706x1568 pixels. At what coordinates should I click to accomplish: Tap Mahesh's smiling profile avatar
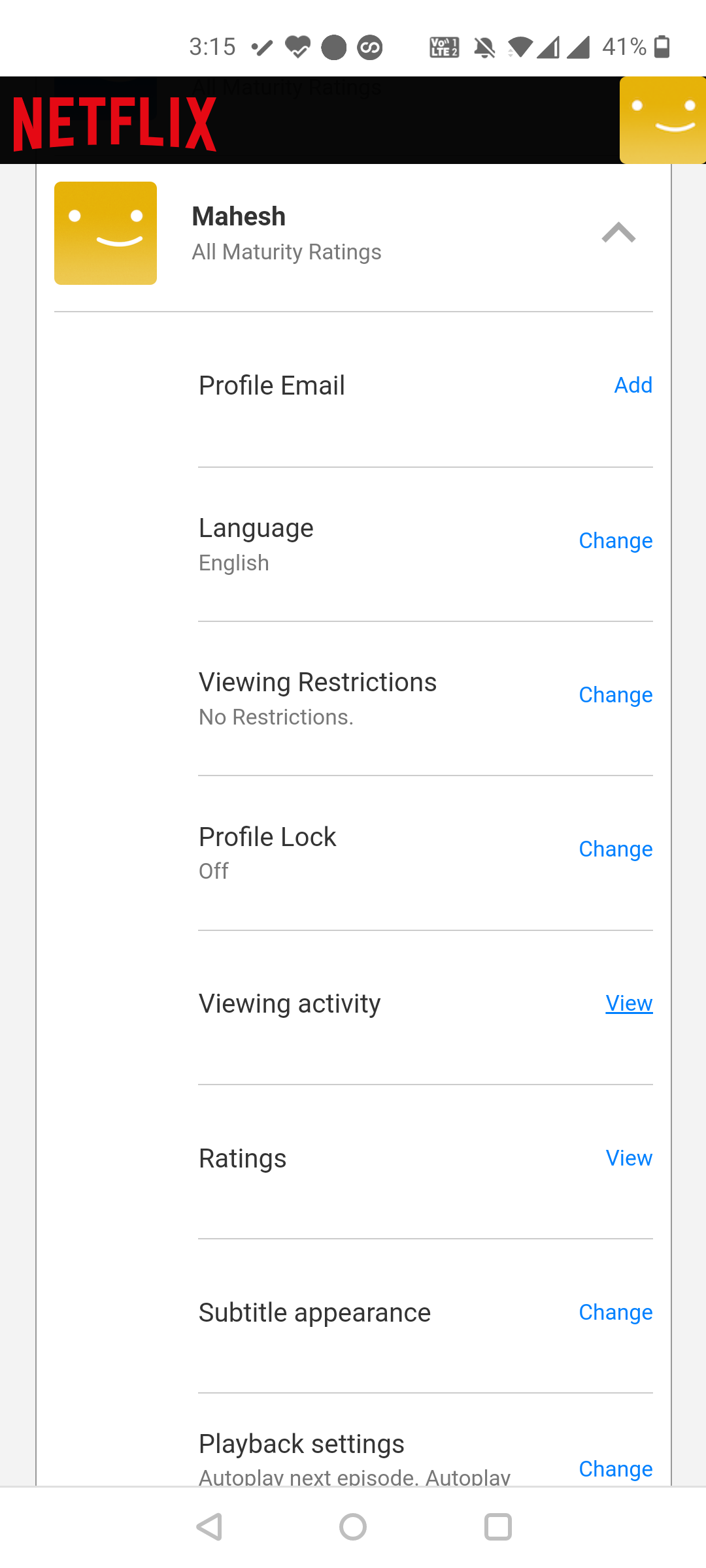click(105, 233)
